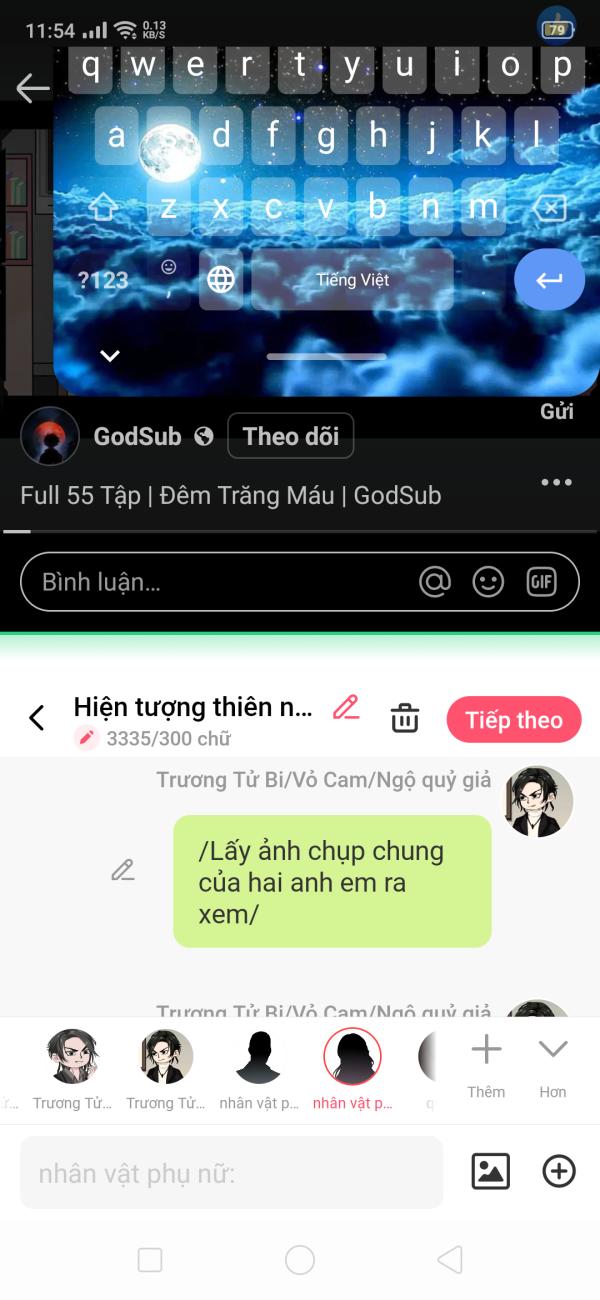Open the GodSub profile avatar
This screenshot has height=1300, width=600.
click(50, 436)
